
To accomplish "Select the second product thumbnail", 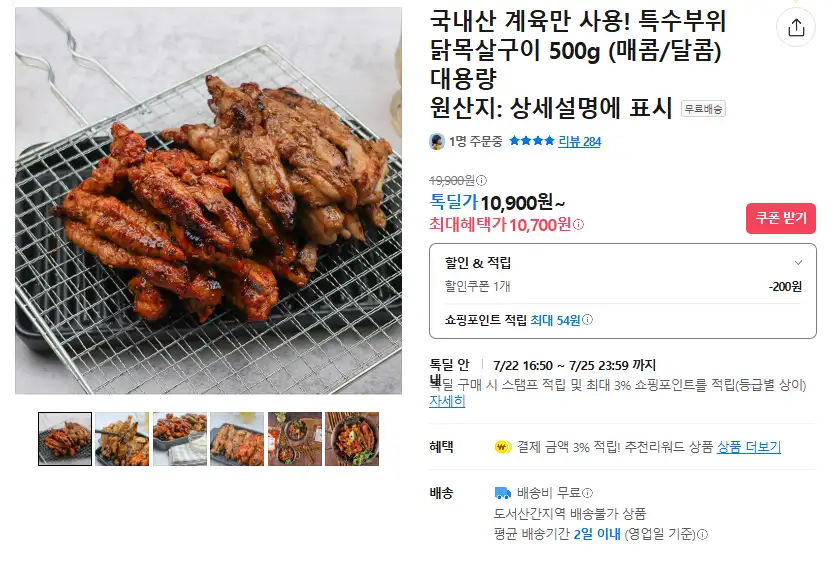I will click(122, 439).
